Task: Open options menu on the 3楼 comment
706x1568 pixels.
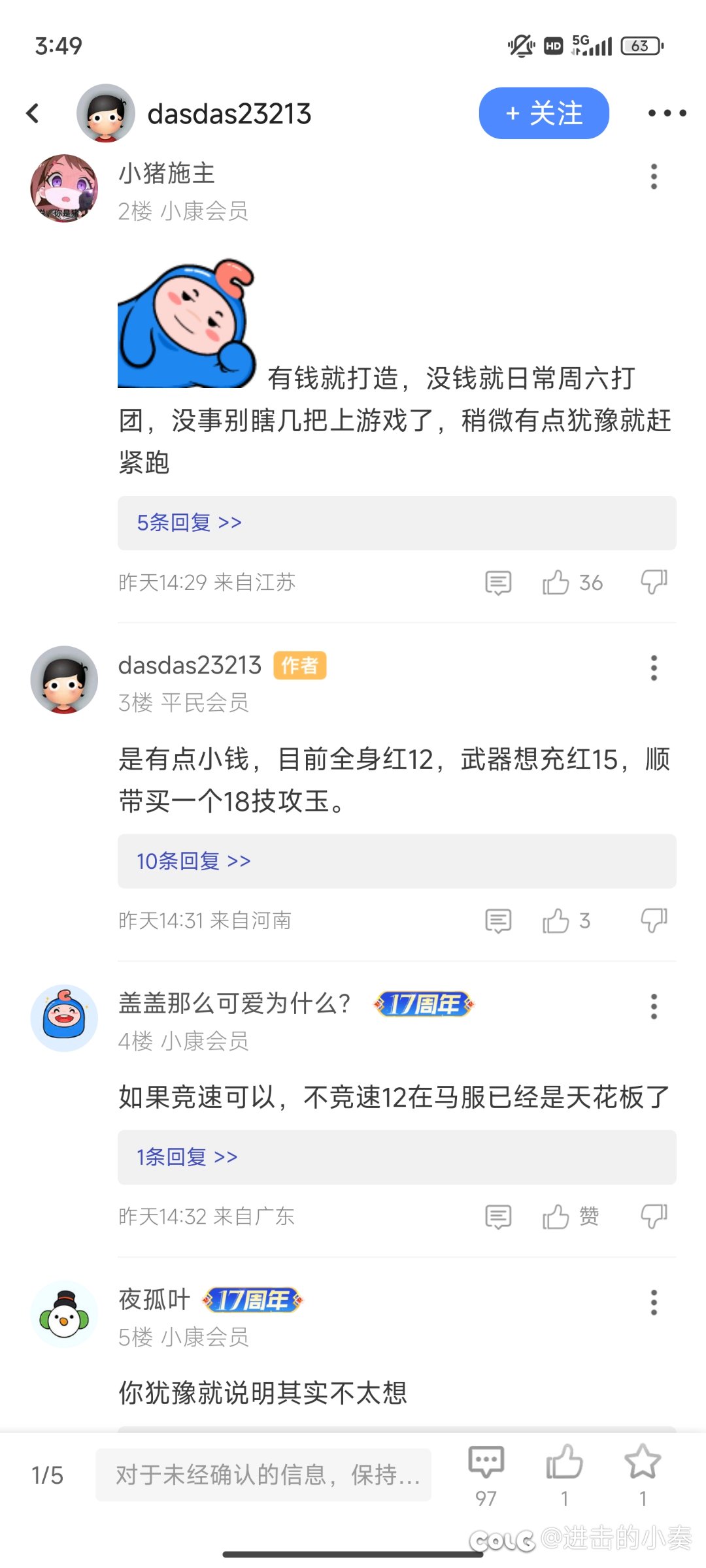Action: [654, 668]
